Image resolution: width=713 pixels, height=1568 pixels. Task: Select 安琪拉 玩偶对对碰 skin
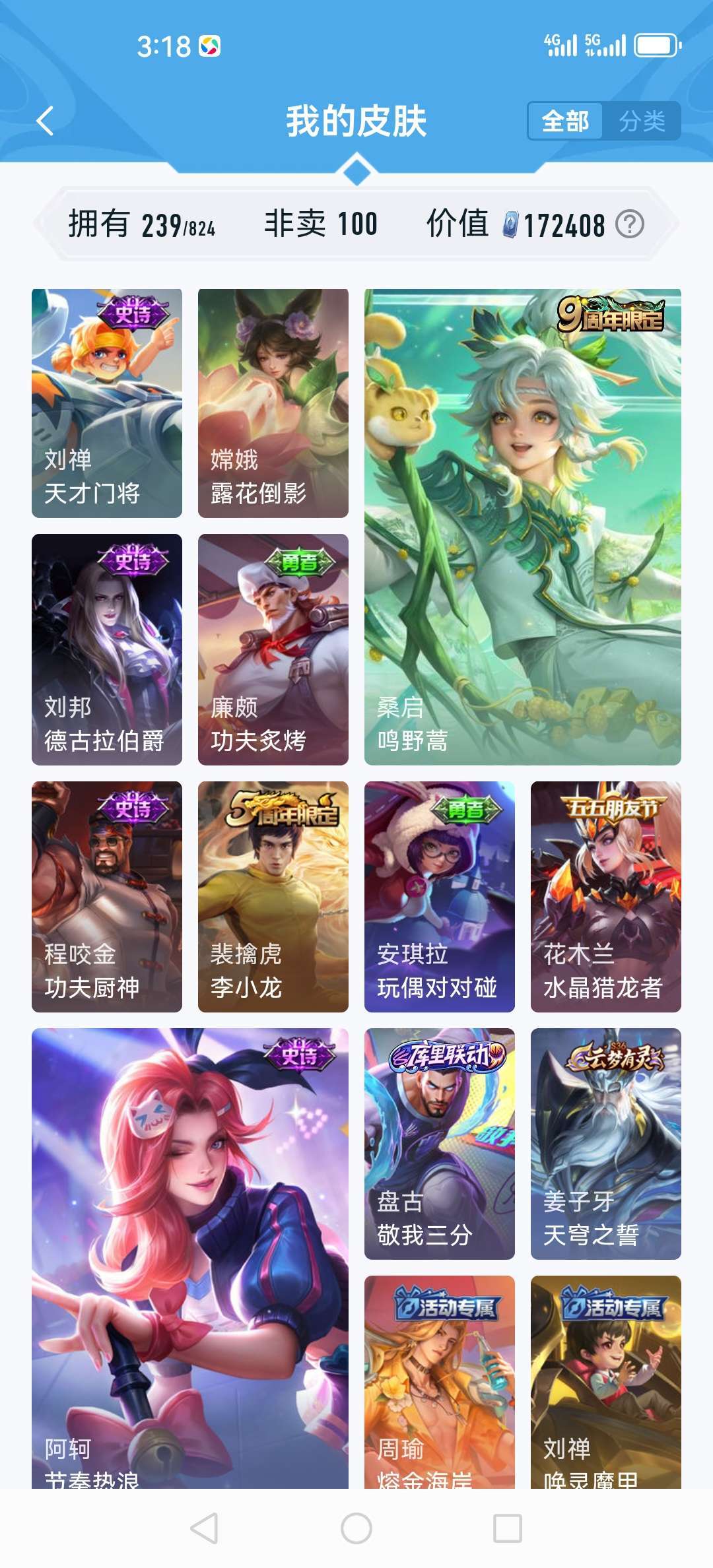pos(440,897)
